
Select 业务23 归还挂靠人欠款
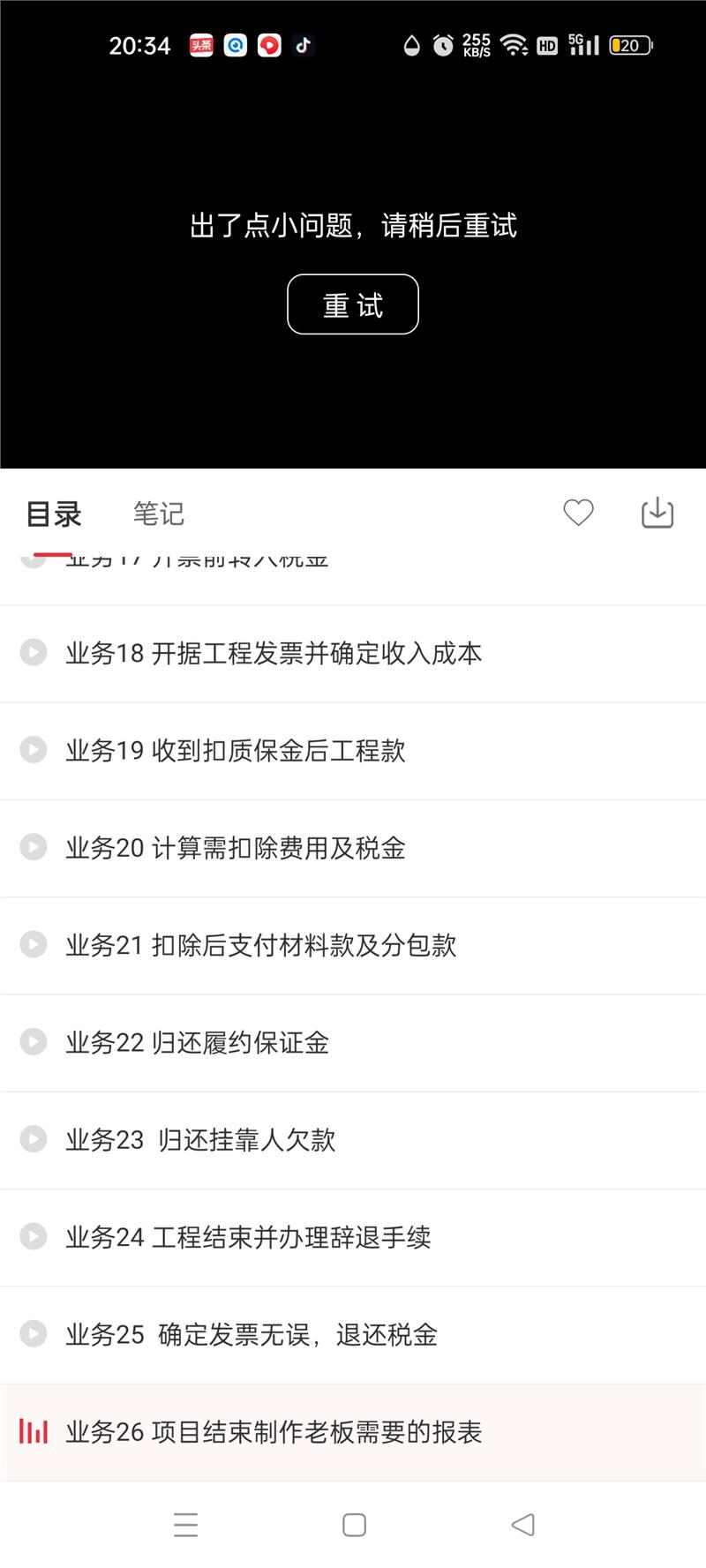tap(201, 1140)
